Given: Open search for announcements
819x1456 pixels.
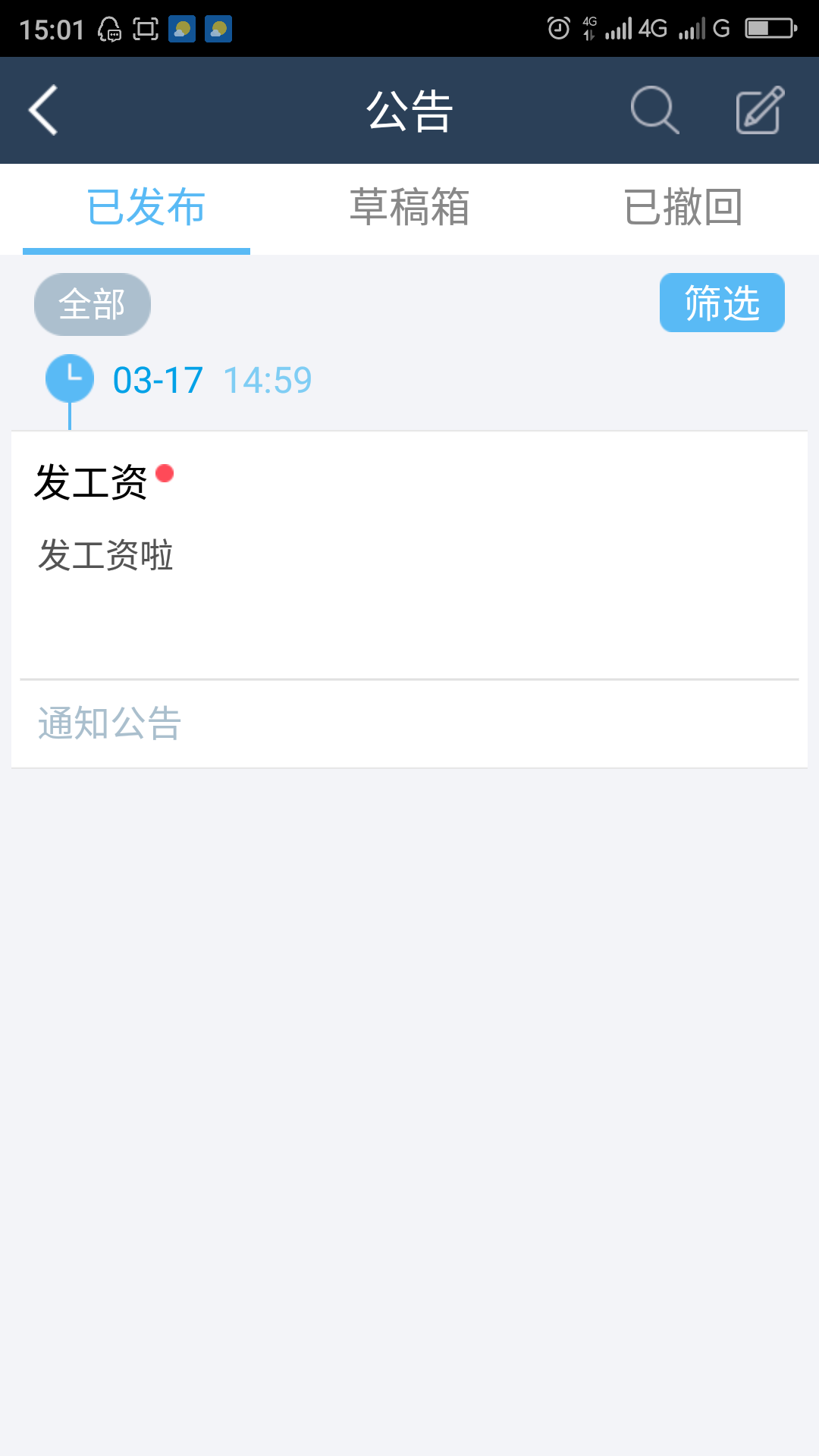Looking at the screenshot, I should tap(654, 111).
